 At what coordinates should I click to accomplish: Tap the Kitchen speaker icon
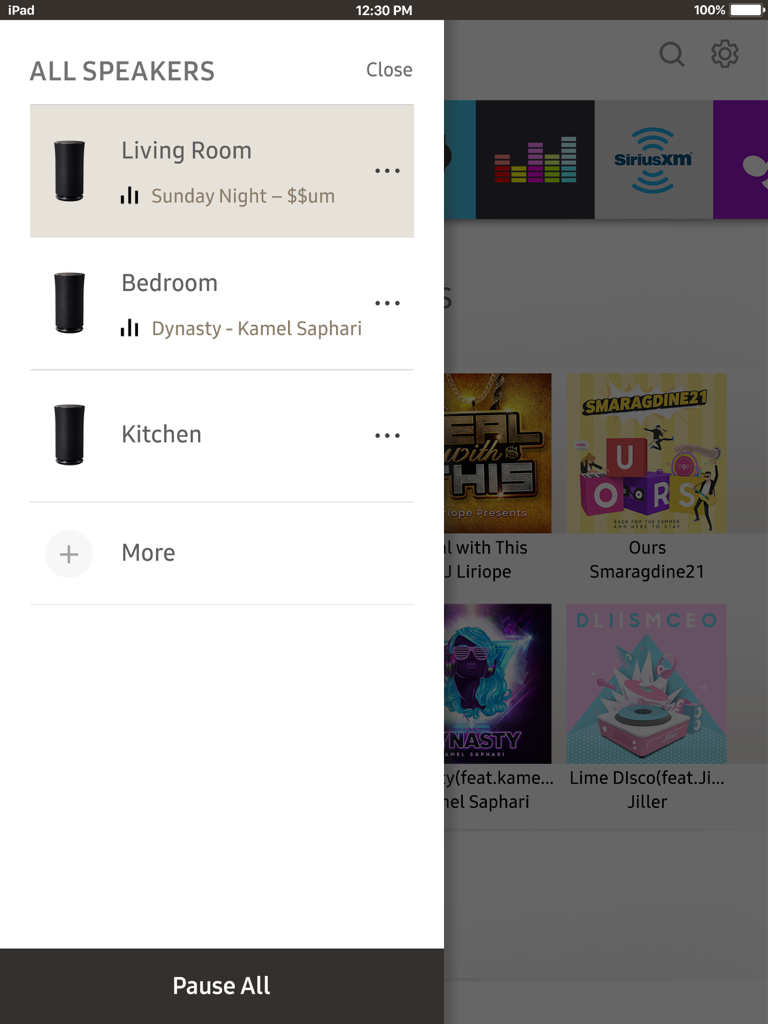coord(69,435)
